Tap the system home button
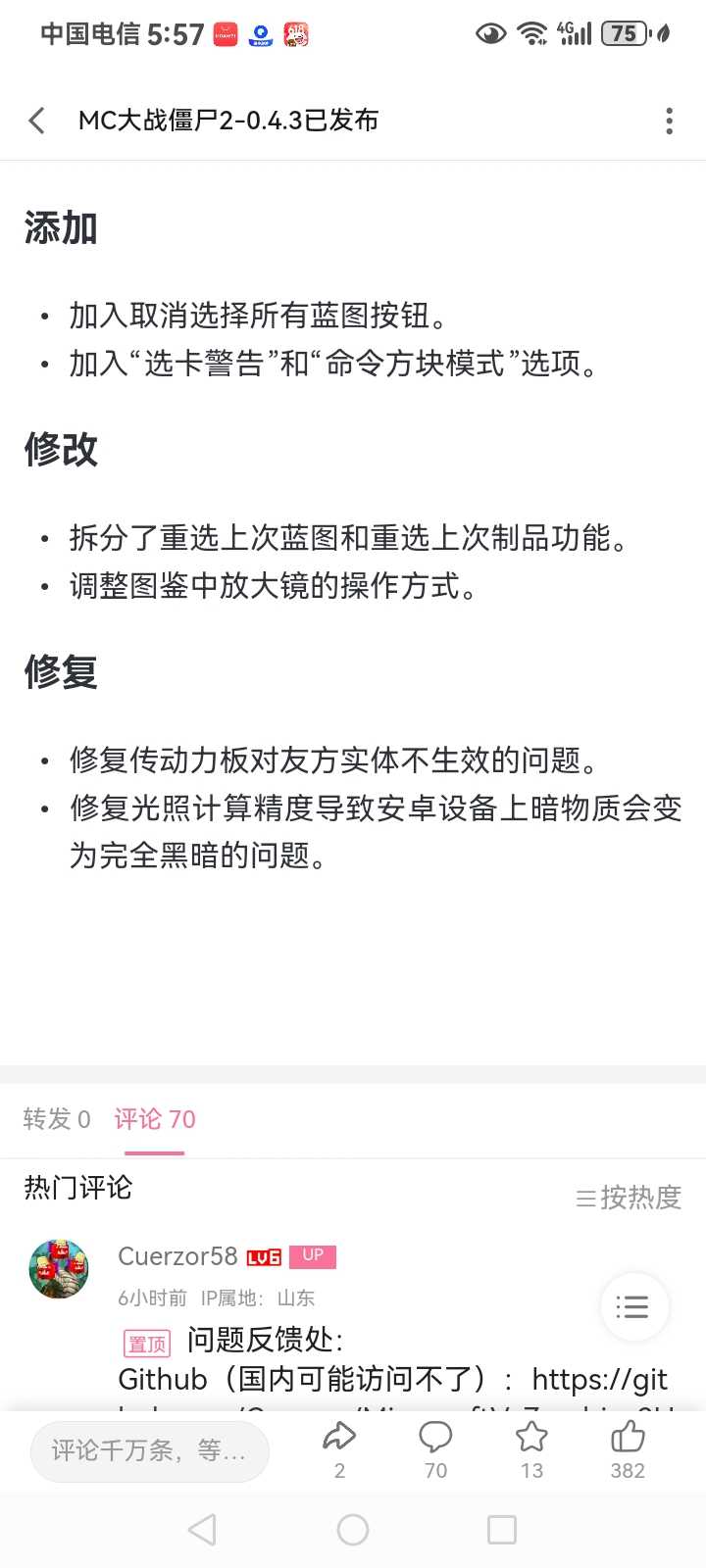 click(353, 1530)
